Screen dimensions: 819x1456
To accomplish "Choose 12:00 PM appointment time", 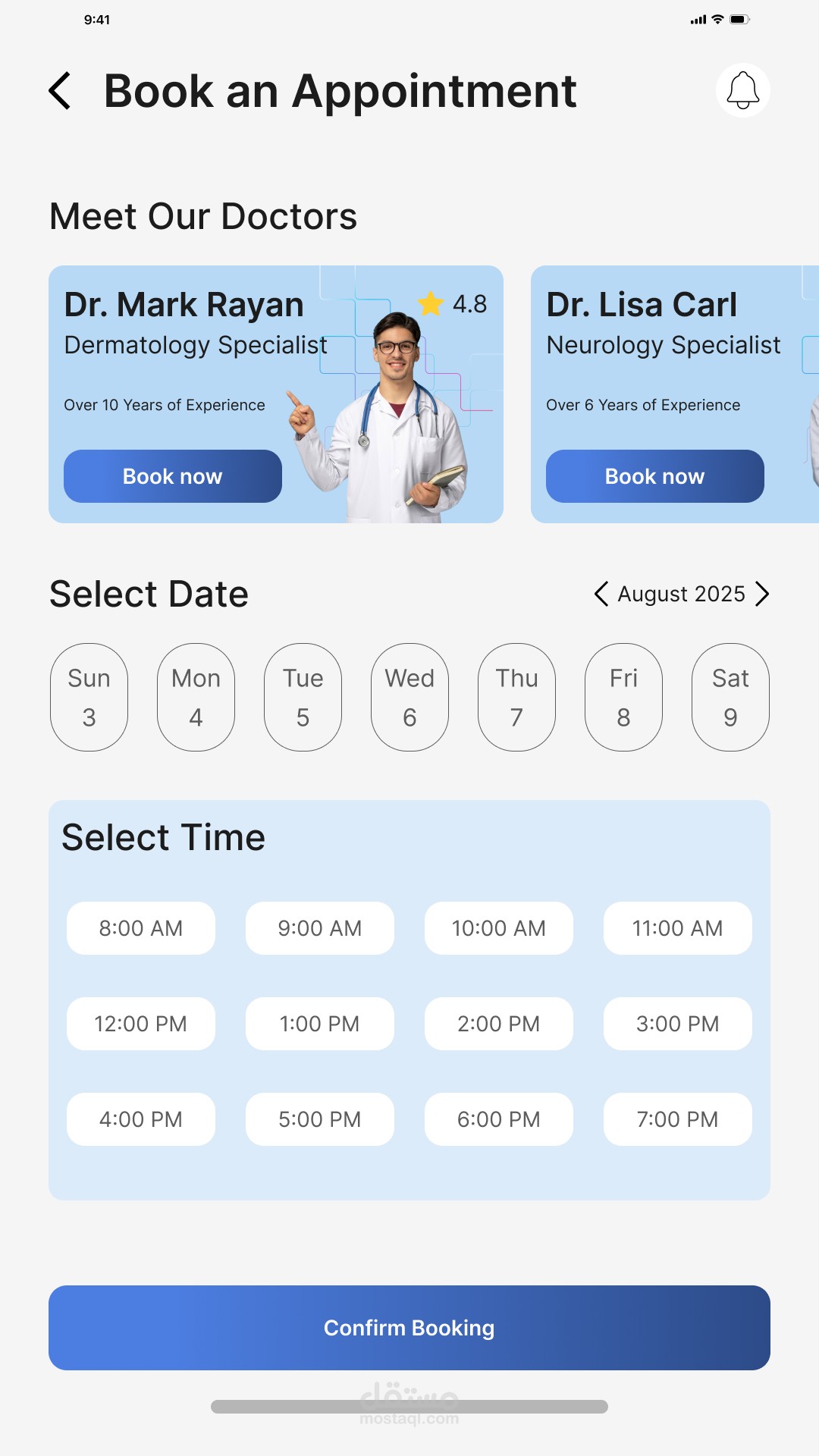I will 141,1024.
